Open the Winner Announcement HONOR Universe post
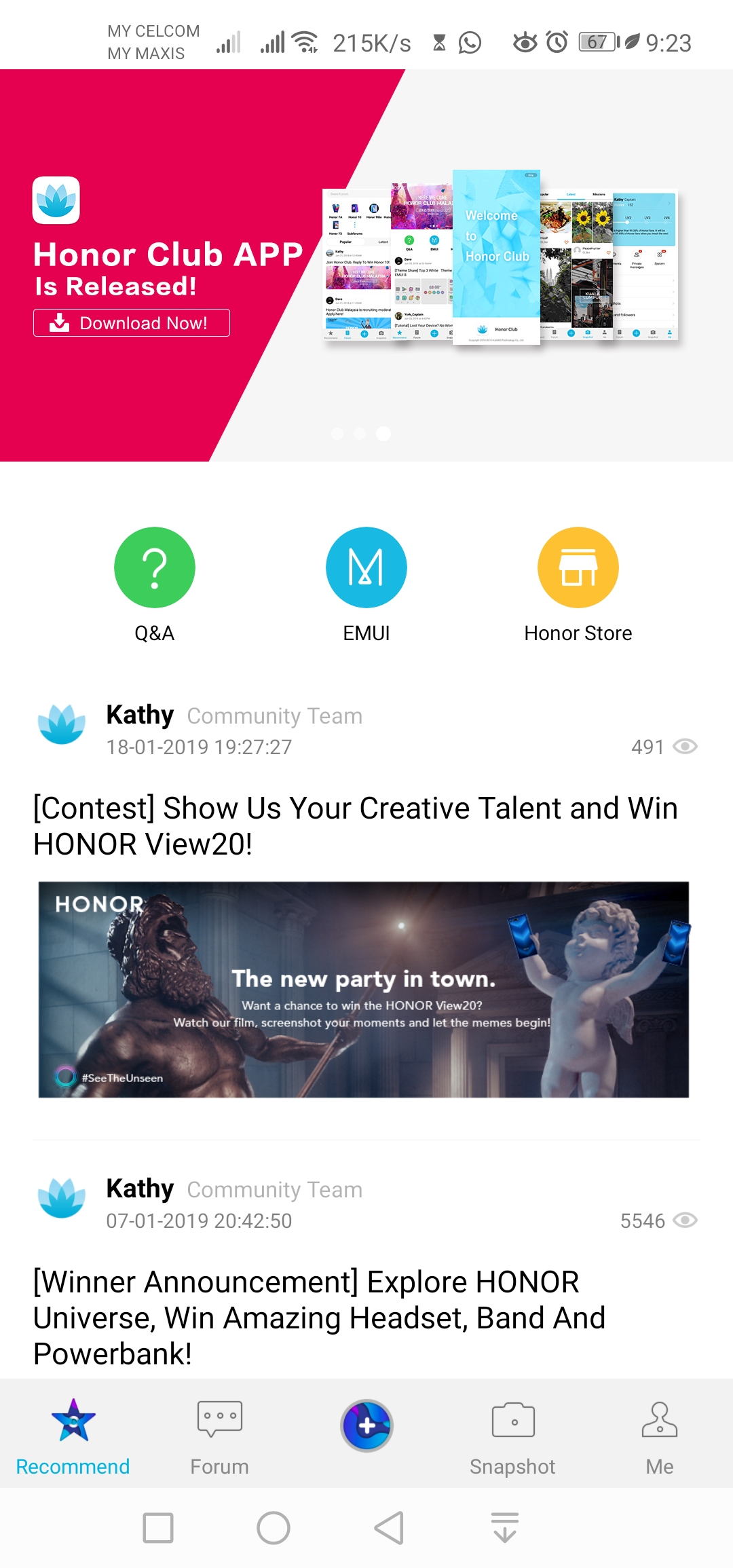The width and height of the screenshot is (733, 1568). (319, 1317)
